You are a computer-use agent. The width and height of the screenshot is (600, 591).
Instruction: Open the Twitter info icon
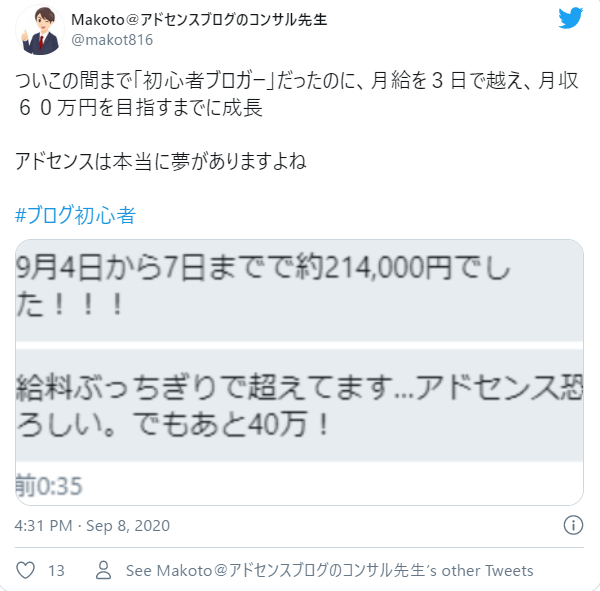pos(573,525)
